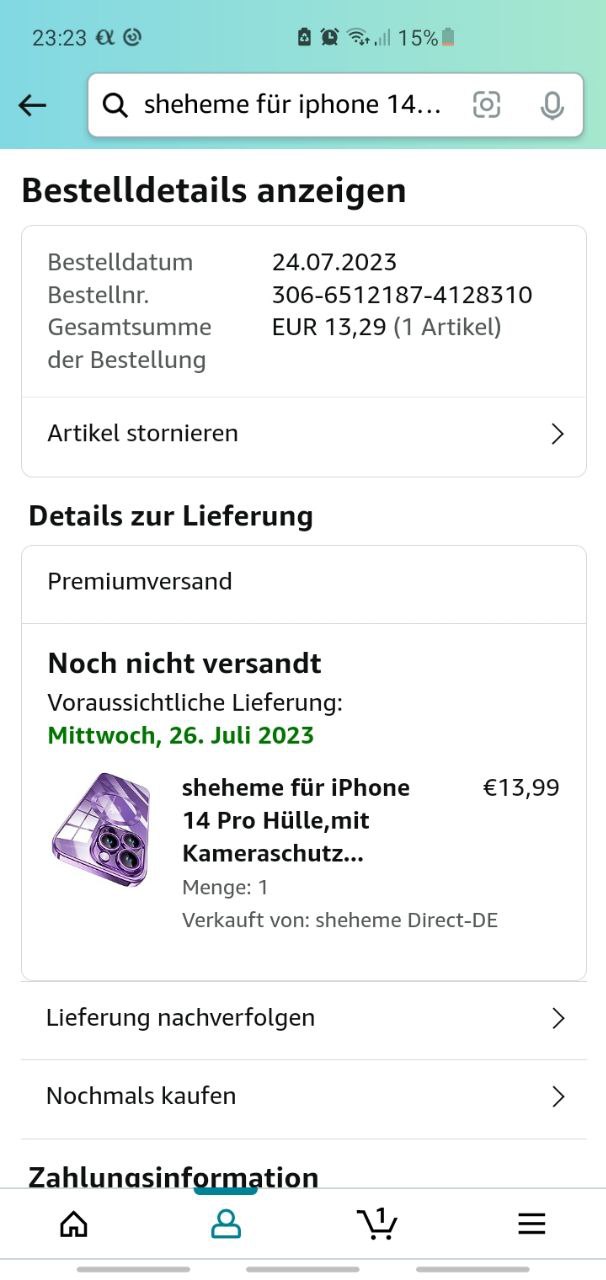
Task: Switch to the account profile tab
Action: tap(226, 1223)
